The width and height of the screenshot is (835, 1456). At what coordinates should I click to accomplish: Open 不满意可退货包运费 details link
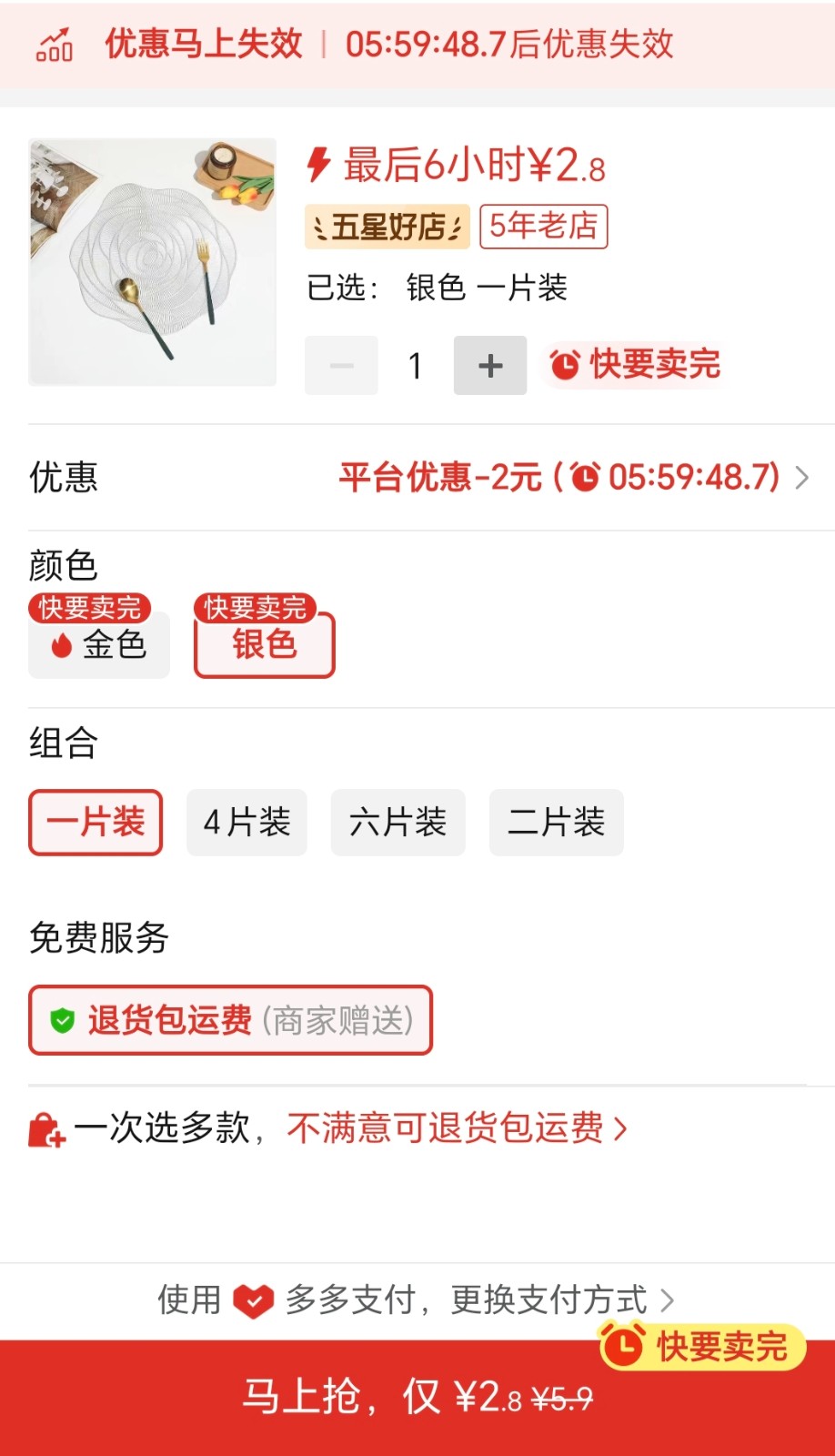[x=457, y=1128]
